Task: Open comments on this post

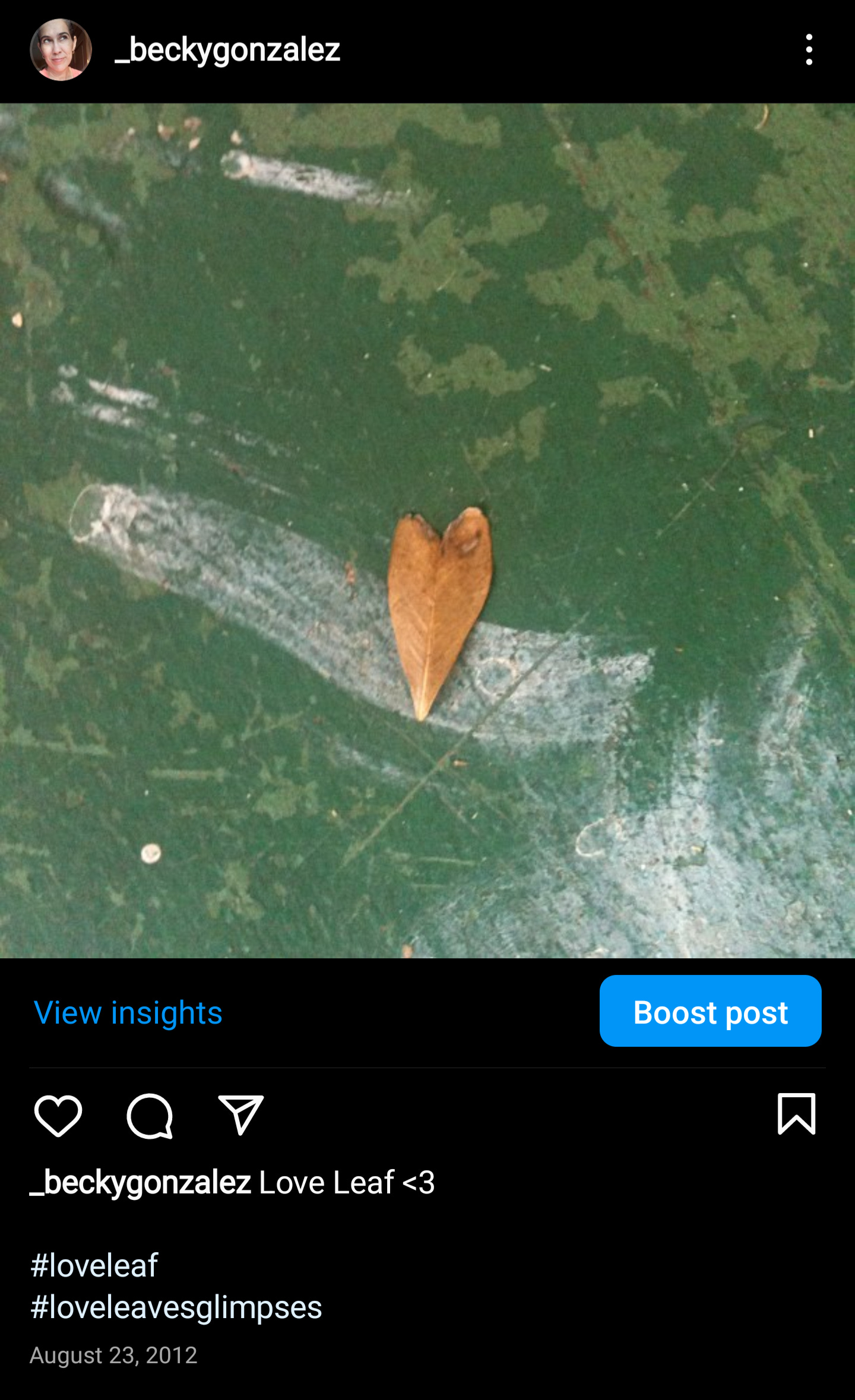Action: (150, 1115)
